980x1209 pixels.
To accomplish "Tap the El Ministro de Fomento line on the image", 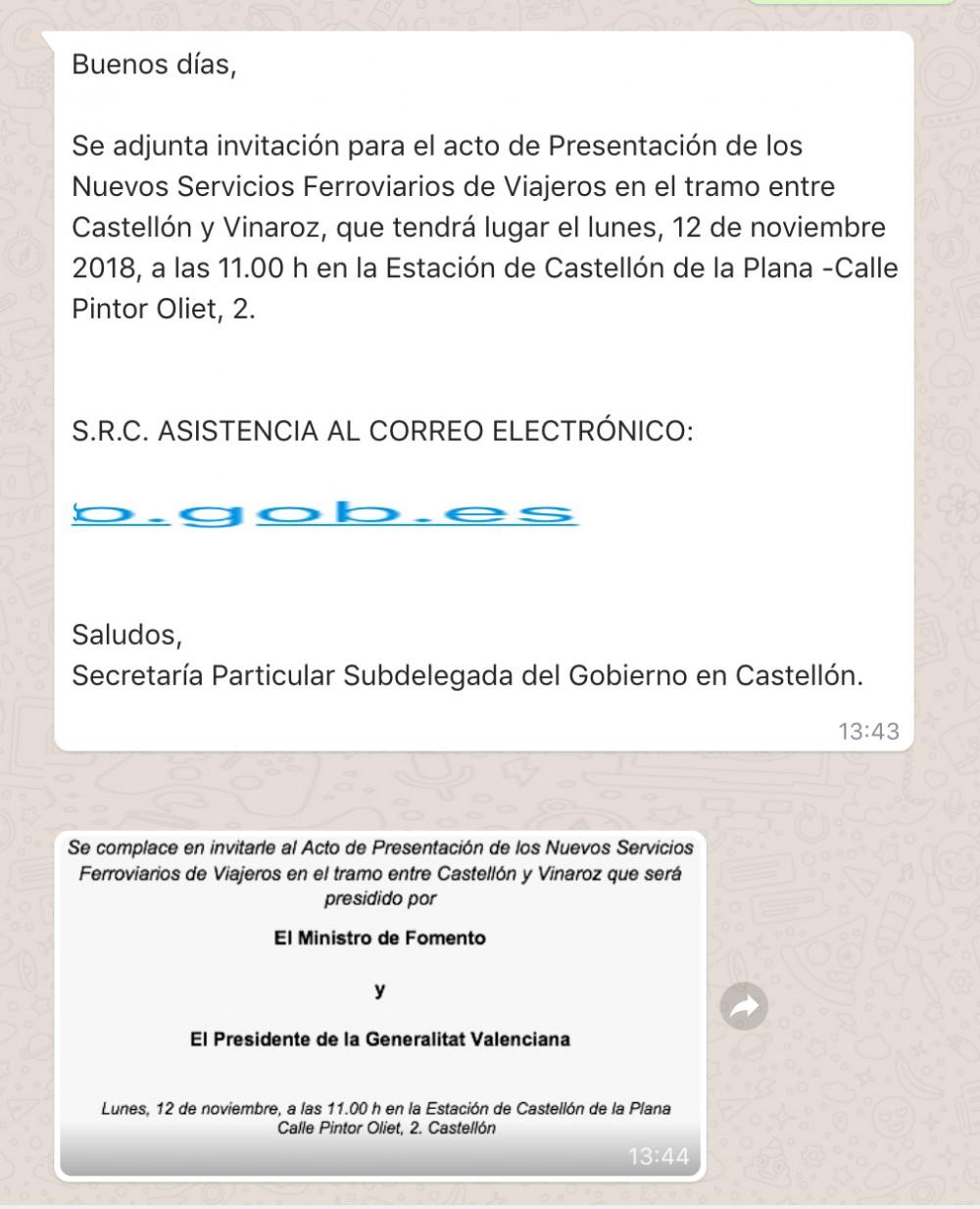I will pos(380,937).
